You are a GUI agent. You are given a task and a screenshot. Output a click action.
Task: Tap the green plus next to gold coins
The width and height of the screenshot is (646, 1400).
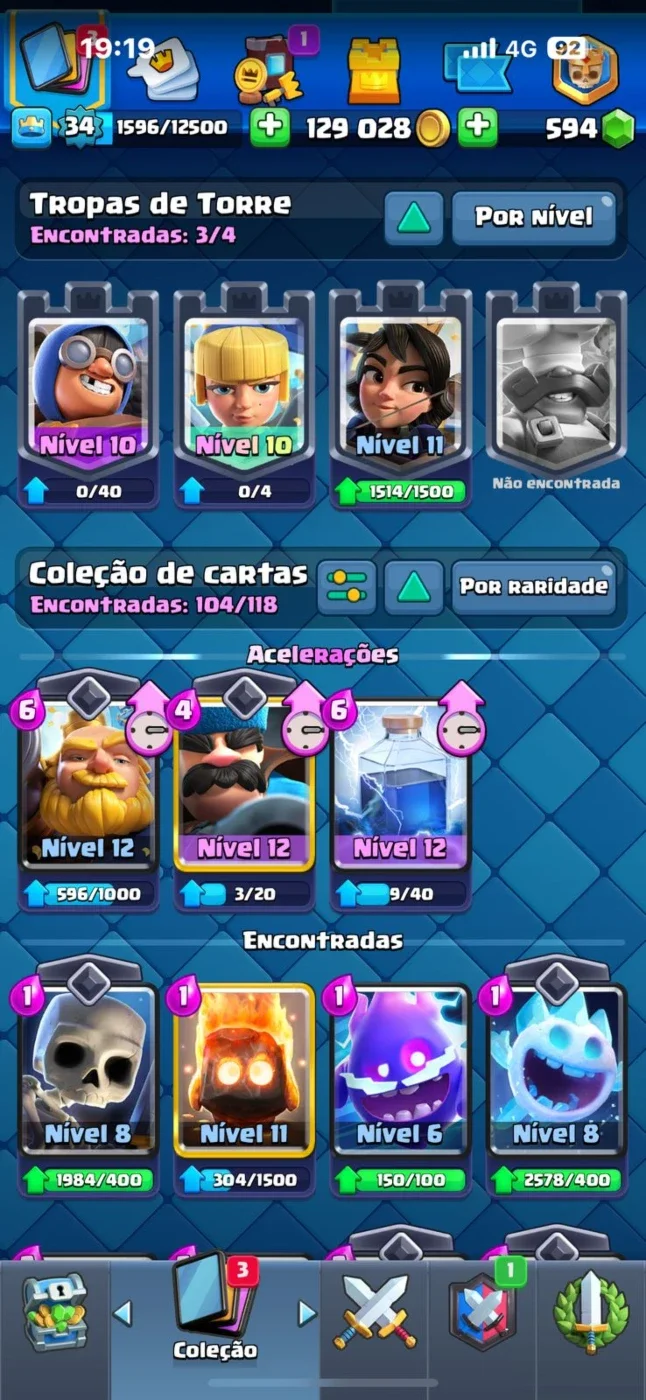269,127
